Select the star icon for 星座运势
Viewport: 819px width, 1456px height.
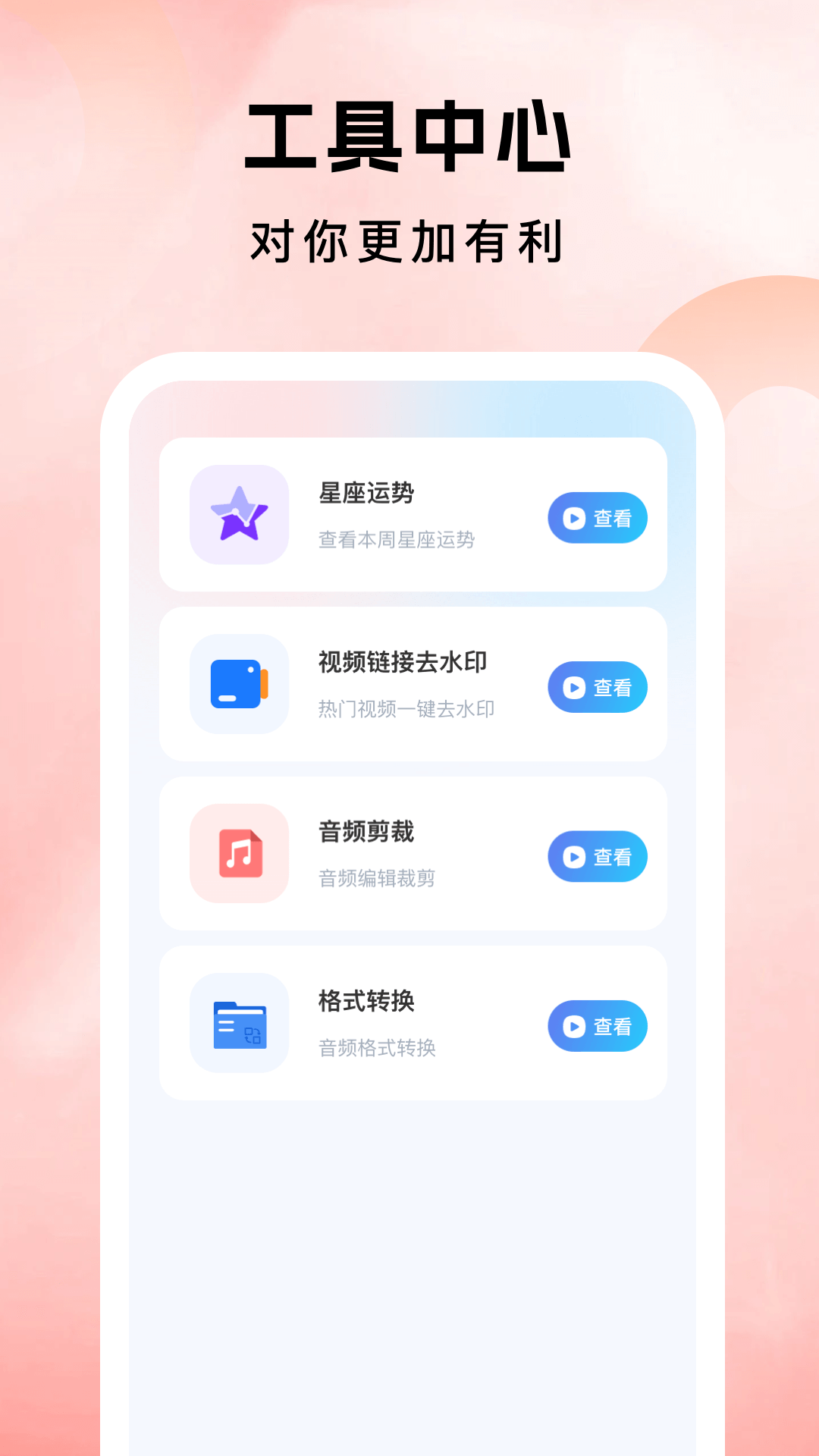tap(239, 516)
